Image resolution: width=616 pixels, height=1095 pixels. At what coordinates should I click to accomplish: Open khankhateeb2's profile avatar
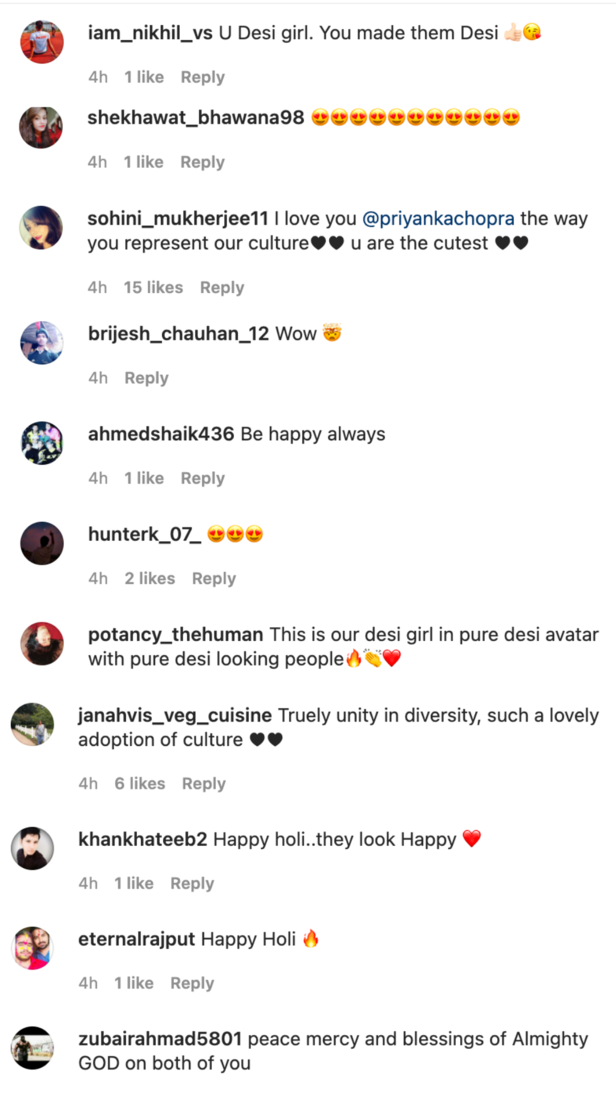[32, 848]
